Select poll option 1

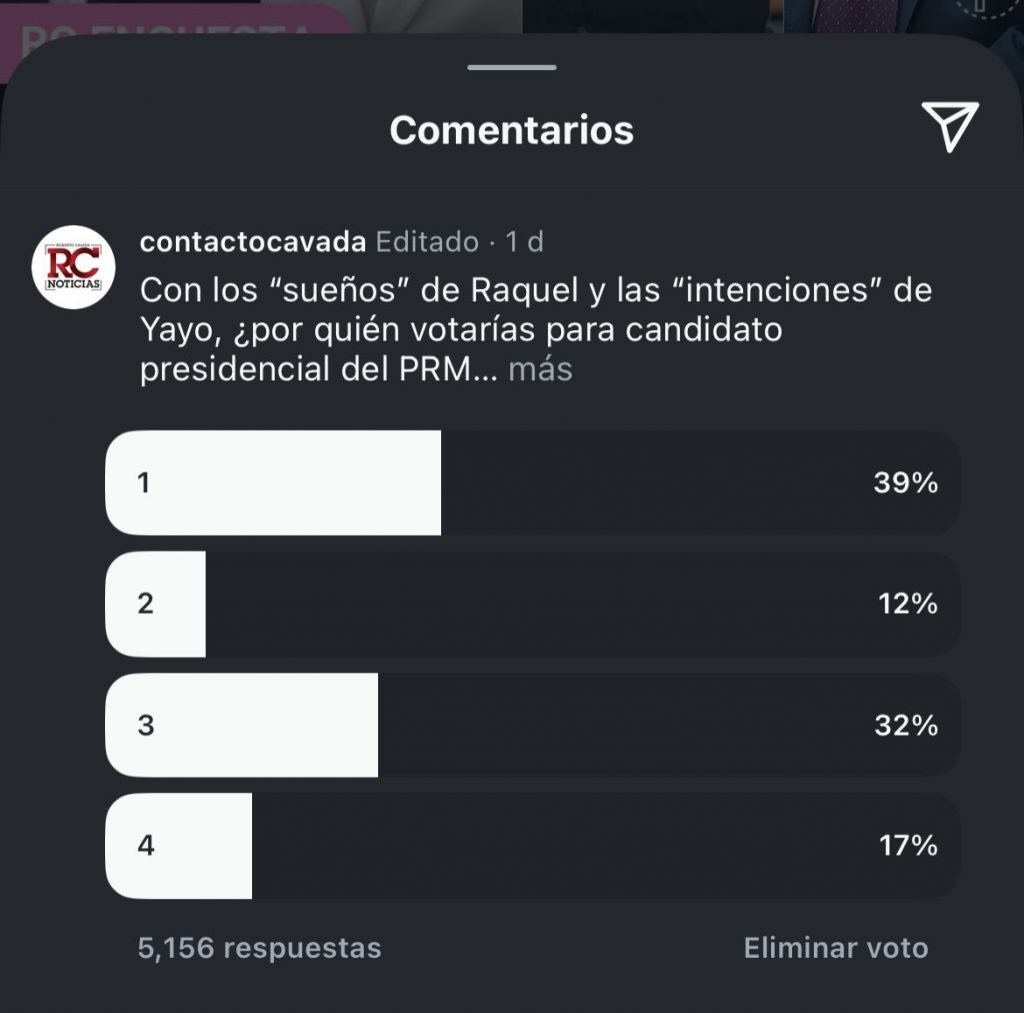click(532, 483)
